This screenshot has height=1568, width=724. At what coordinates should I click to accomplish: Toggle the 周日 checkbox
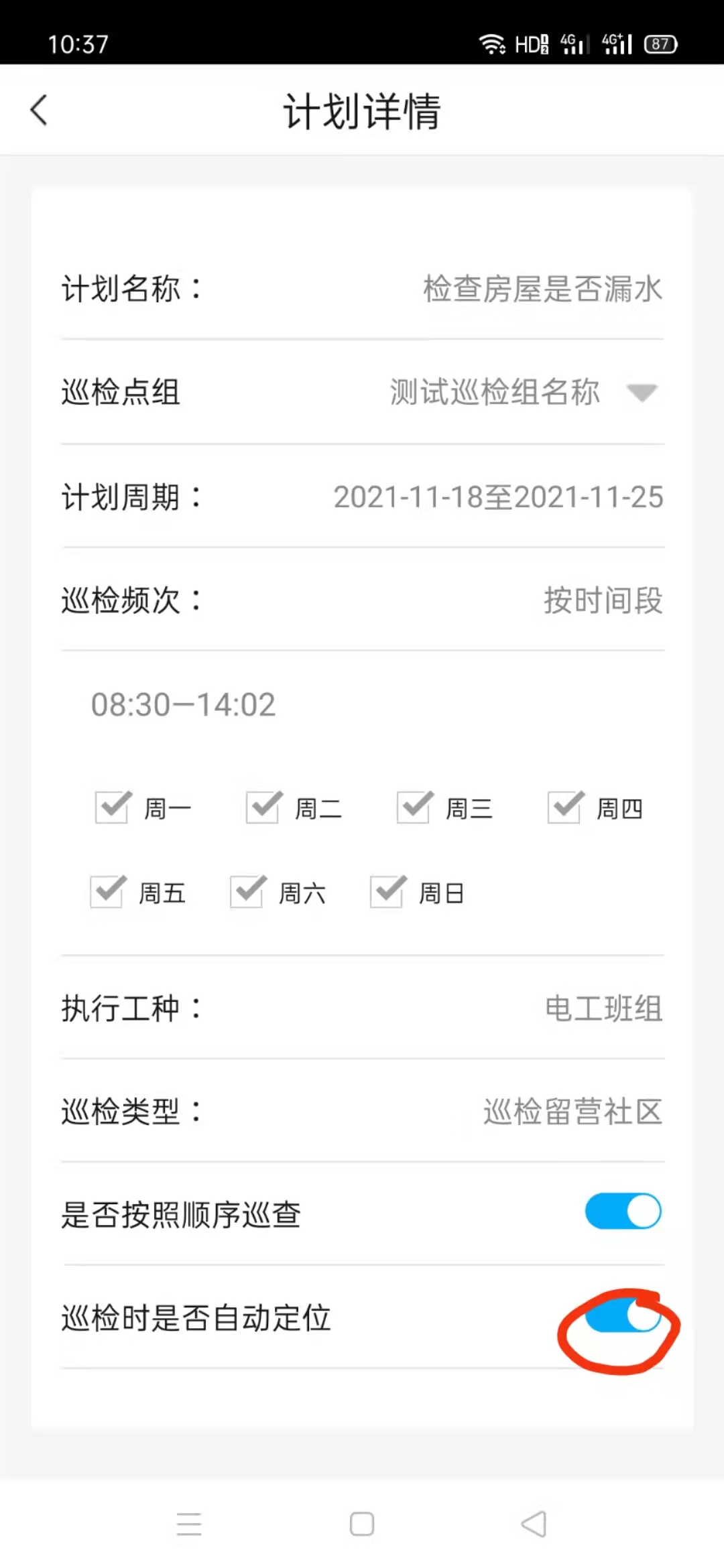tap(387, 891)
